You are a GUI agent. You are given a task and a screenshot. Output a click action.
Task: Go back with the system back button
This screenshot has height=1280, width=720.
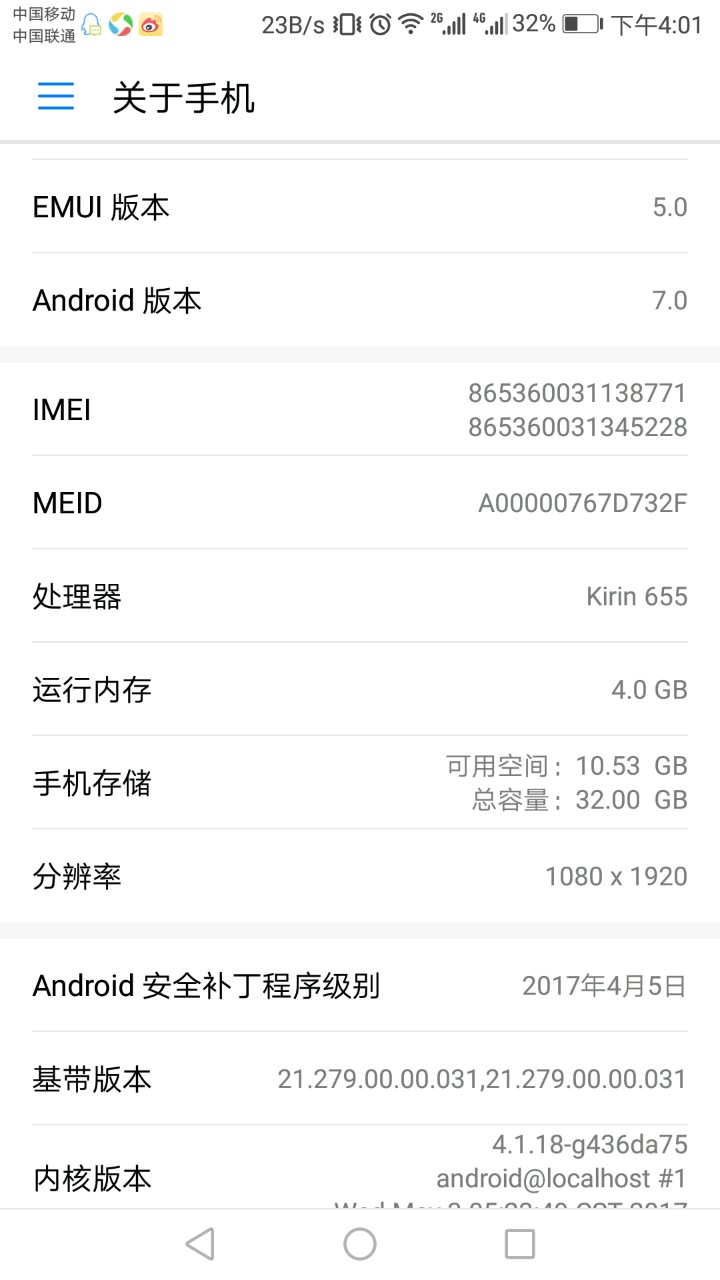200,1244
